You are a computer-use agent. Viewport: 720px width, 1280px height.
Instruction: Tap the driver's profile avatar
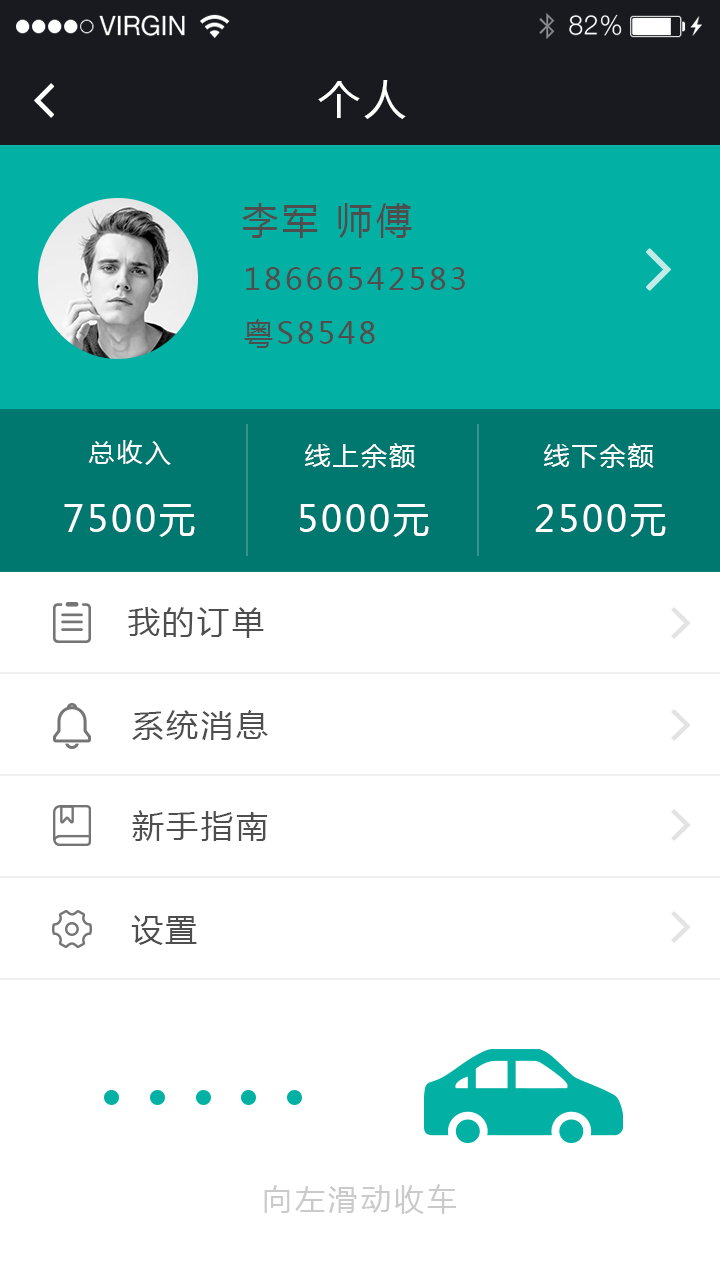point(118,278)
